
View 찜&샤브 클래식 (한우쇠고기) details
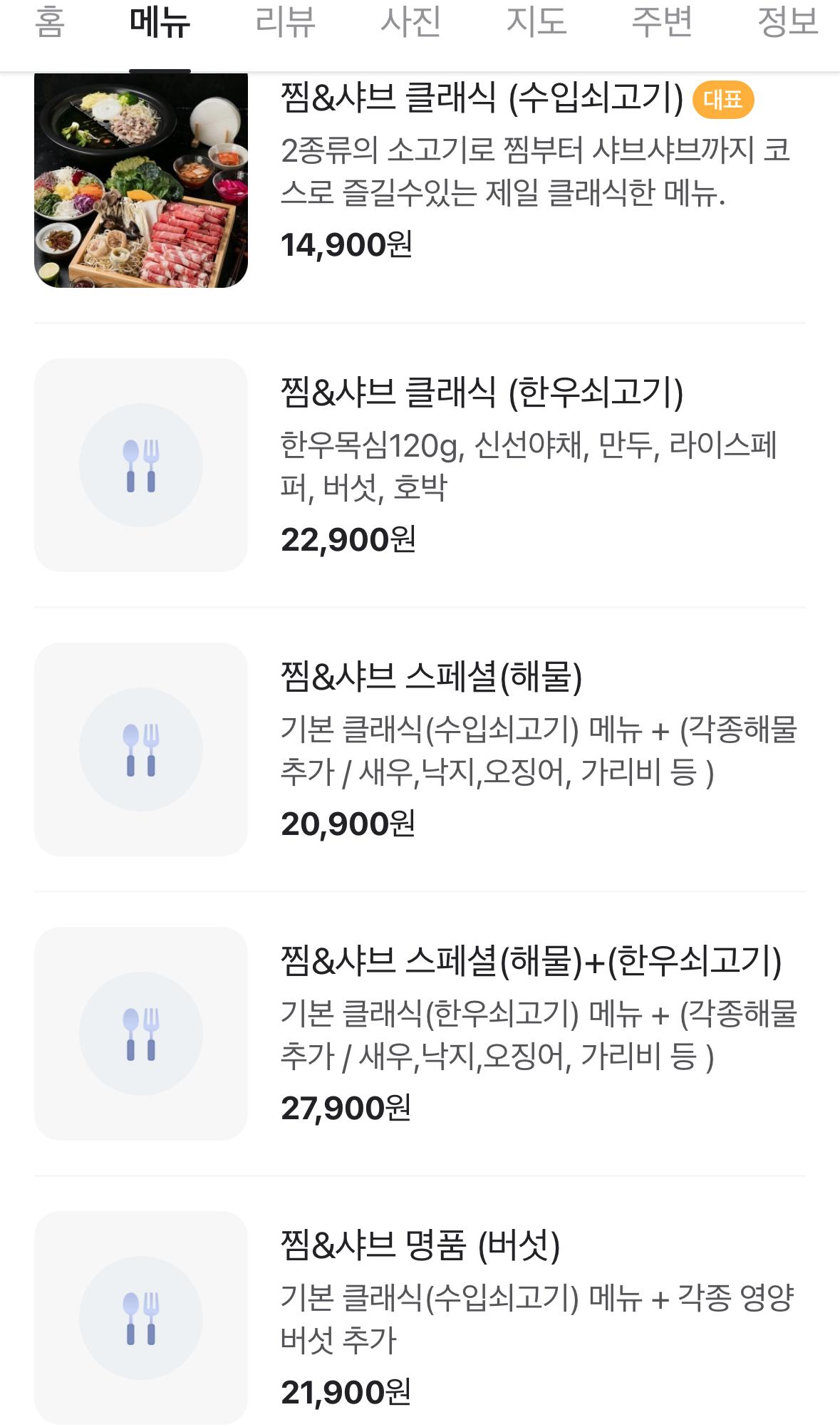[482, 393]
